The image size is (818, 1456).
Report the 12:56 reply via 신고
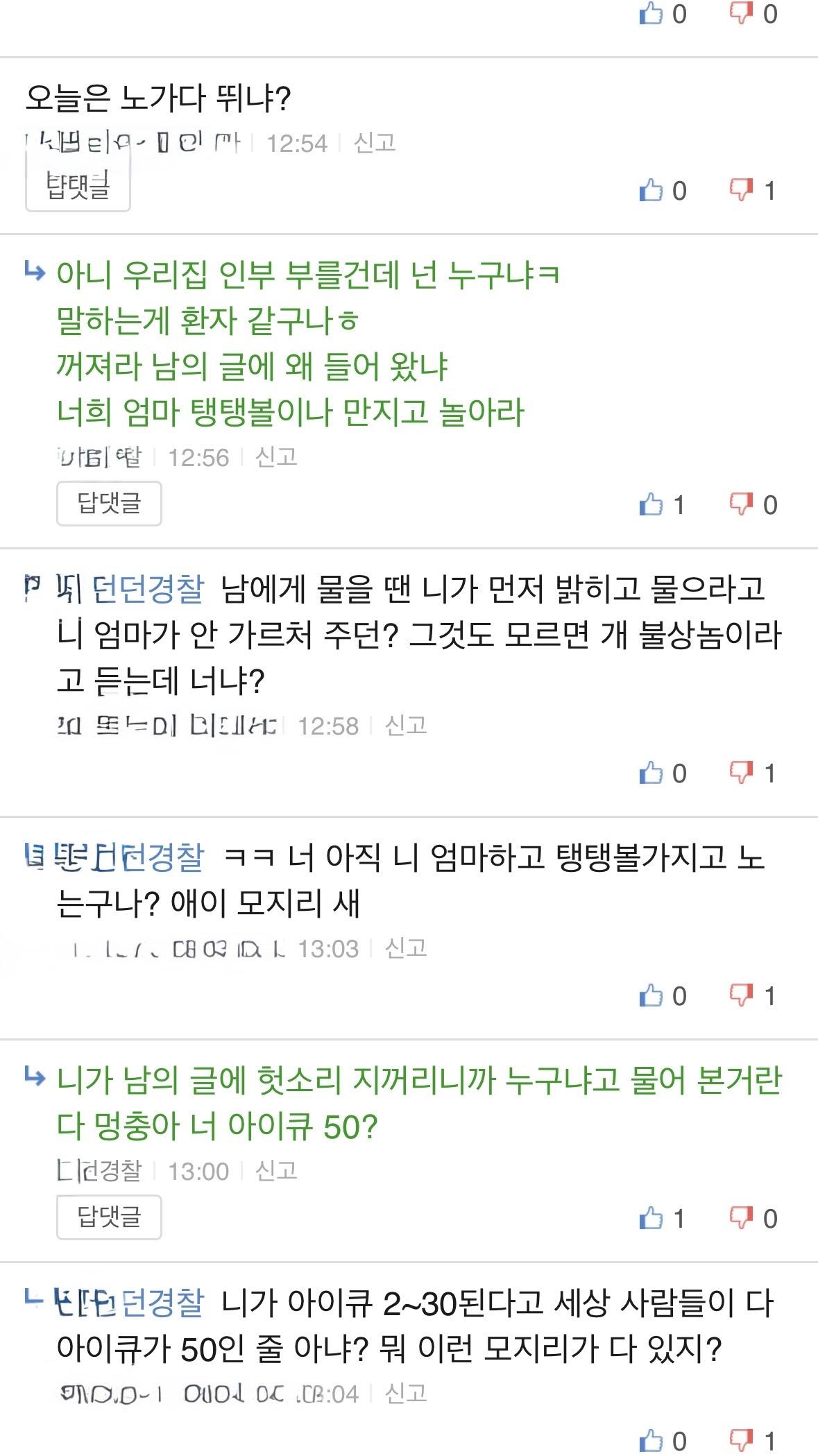tap(276, 457)
